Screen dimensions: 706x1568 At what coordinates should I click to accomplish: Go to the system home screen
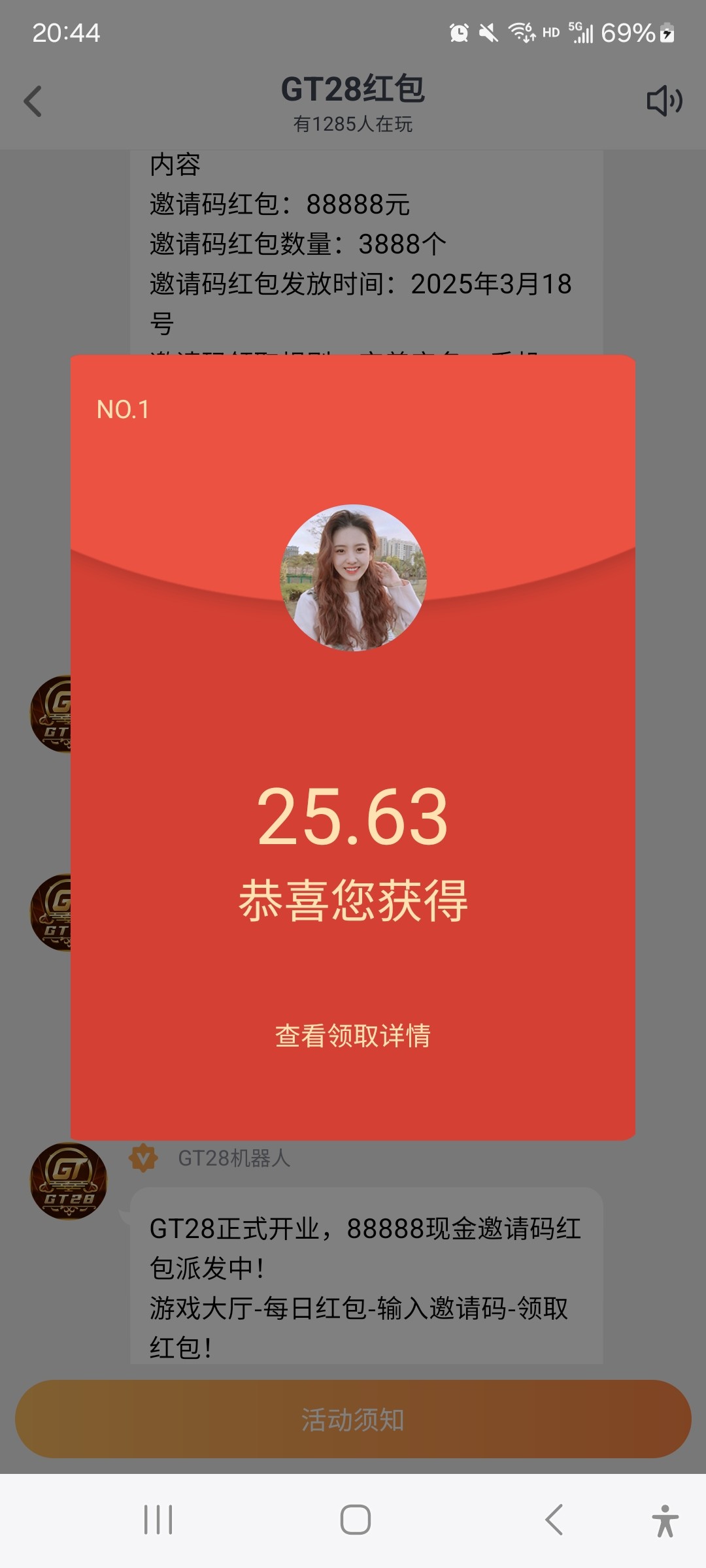pos(355,1520)
